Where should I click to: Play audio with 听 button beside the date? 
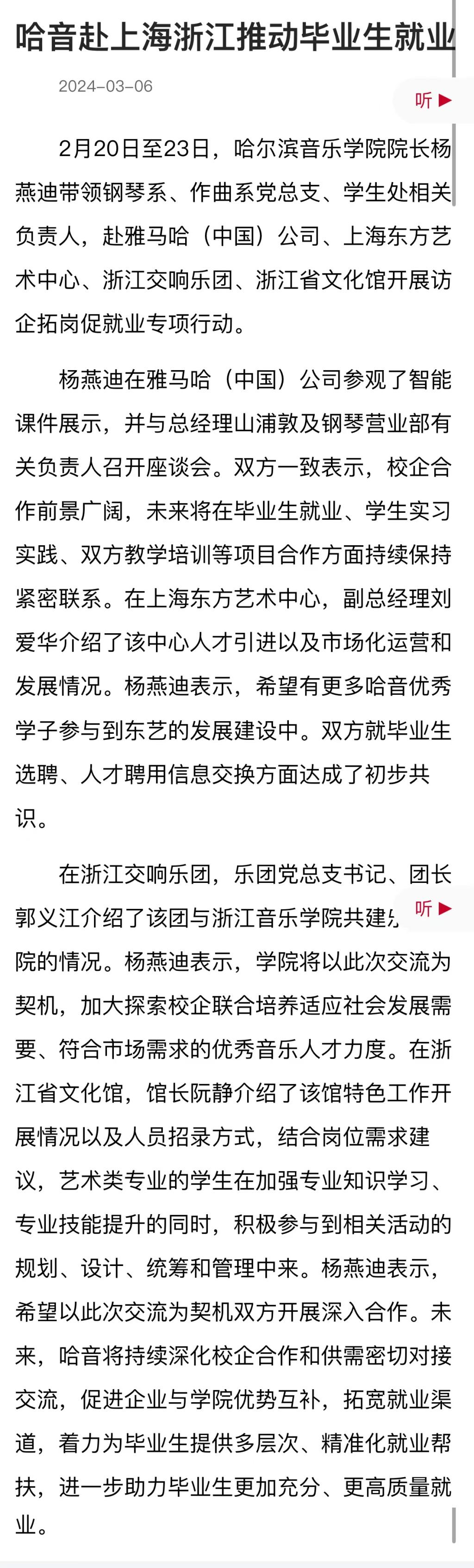click(x=433, y=100)
